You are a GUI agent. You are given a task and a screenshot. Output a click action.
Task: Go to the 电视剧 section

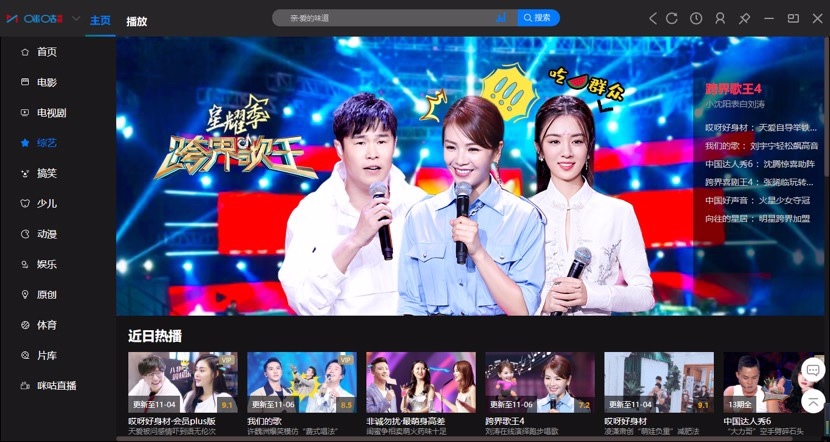[51, 113]
